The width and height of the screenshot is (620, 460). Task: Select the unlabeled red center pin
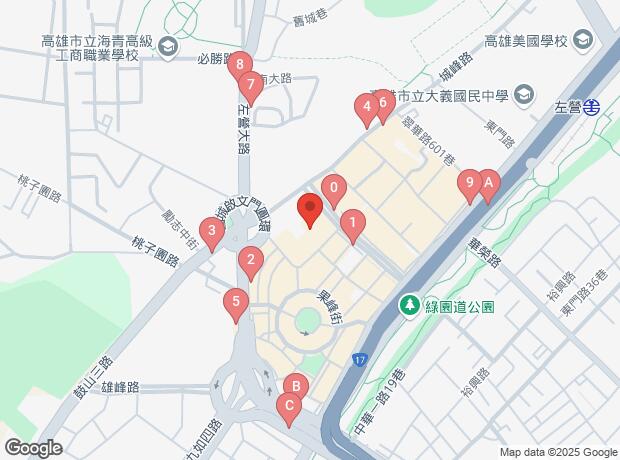coord(309,211)
